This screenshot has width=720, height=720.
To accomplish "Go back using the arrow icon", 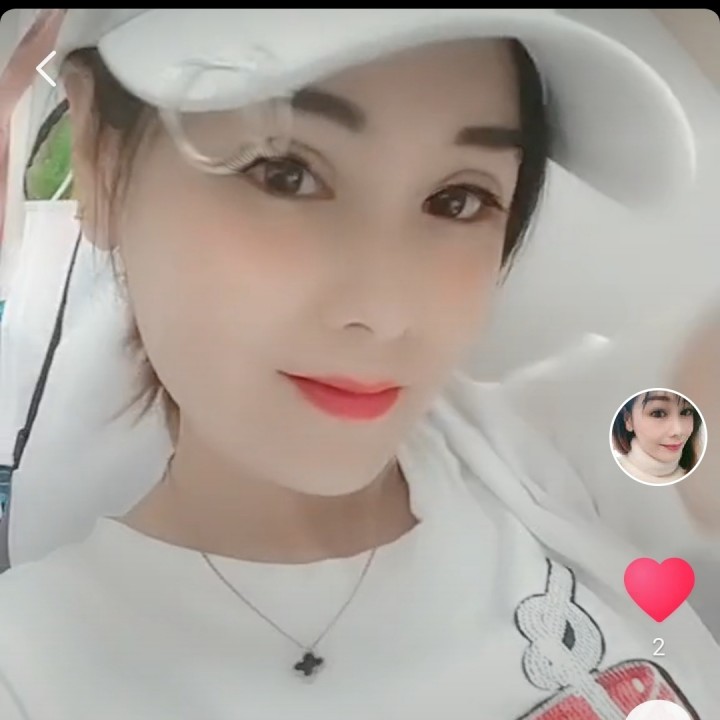I will (x=46, y=69).
